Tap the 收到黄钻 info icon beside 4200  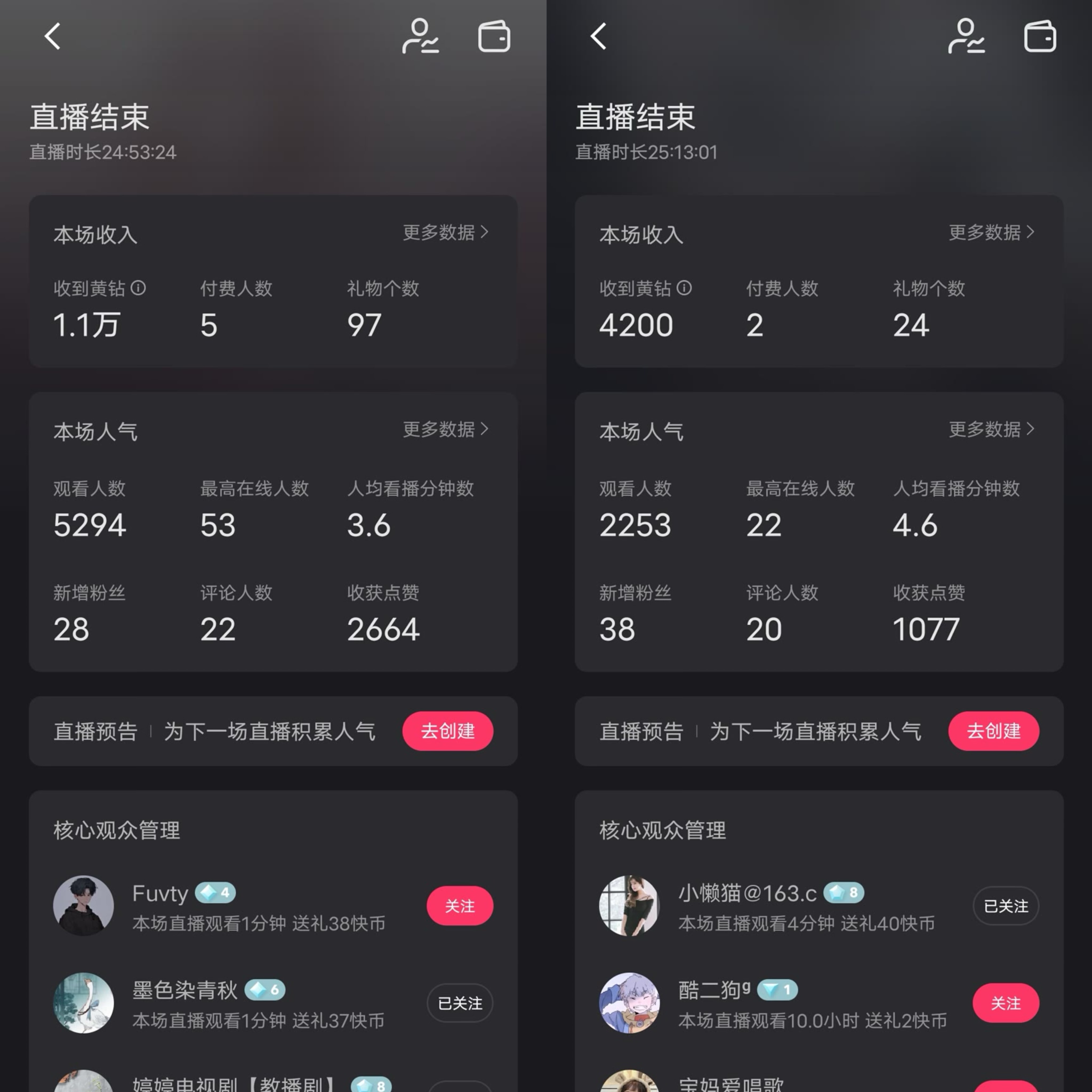tap(684, 288)
